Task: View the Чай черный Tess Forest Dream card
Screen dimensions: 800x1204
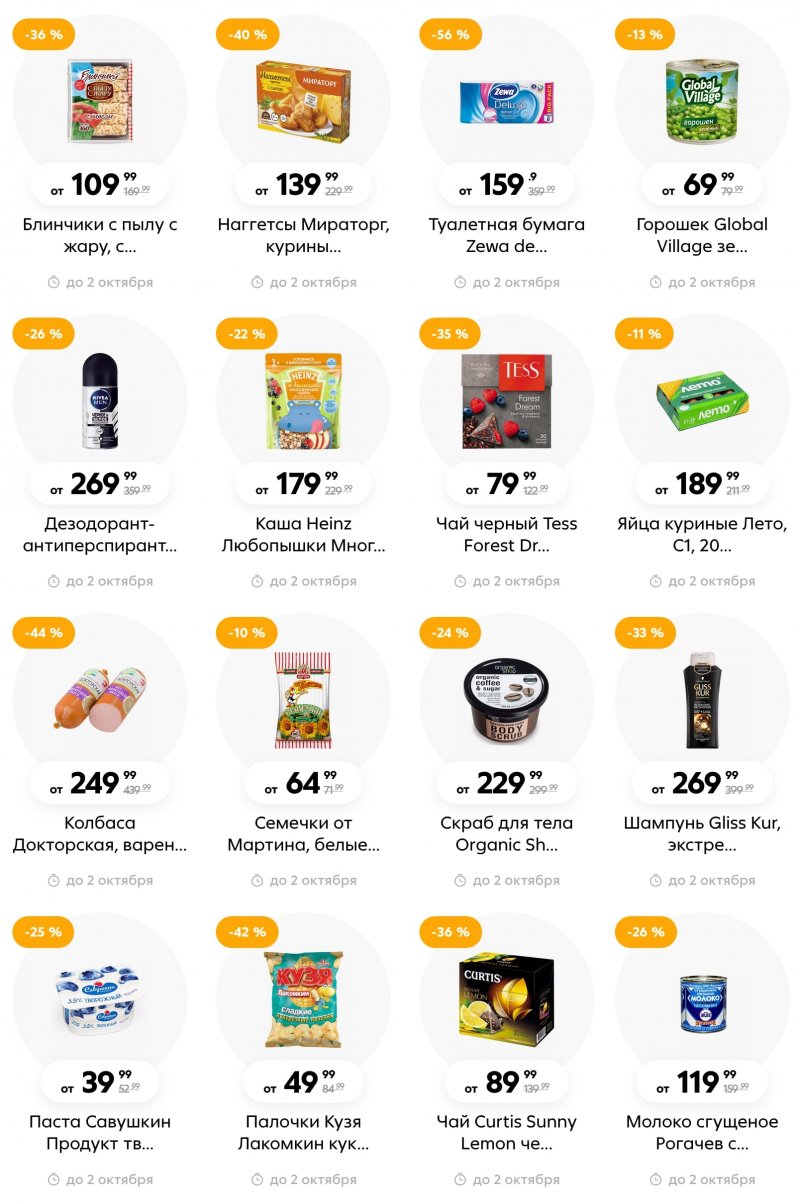Action: pyautogui.click(x=507, y=400)
